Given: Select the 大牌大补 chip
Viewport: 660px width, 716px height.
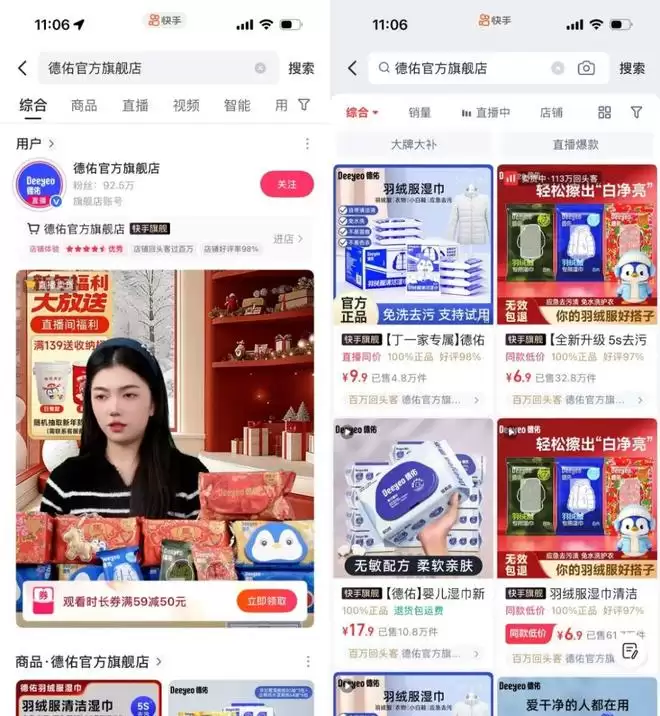Looking at the screenshot, I should click(x=414, y=144).
